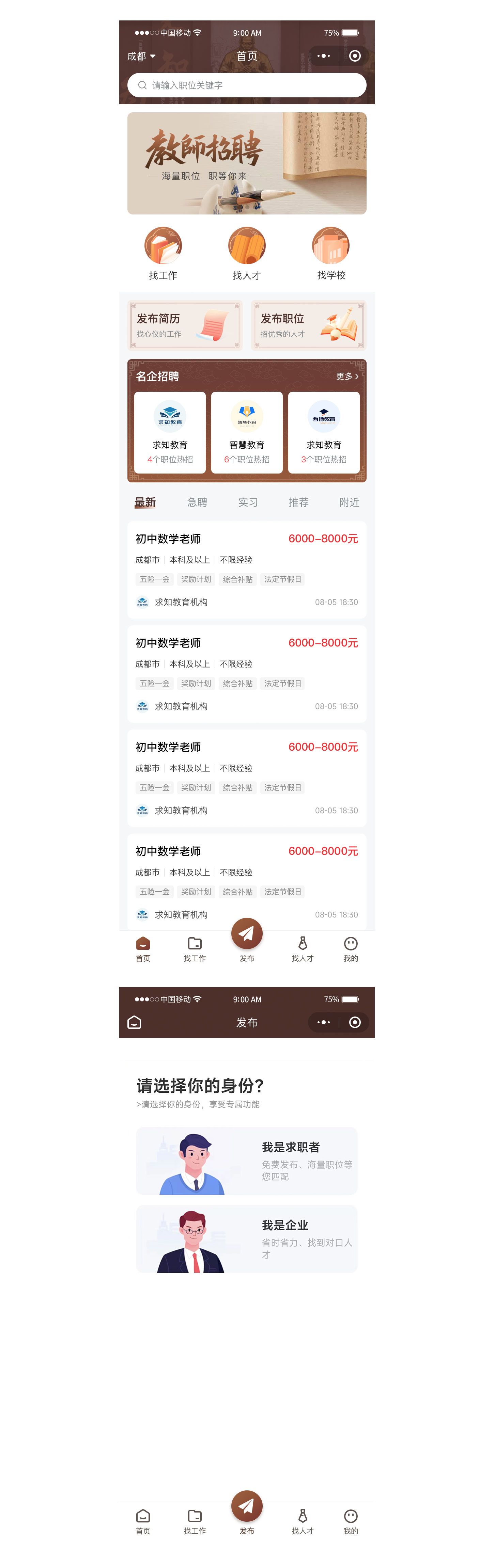The width and height of the screenshot is (494, 1568).
Task: Tap the home icon in 发布 header
Action: 135,1023
